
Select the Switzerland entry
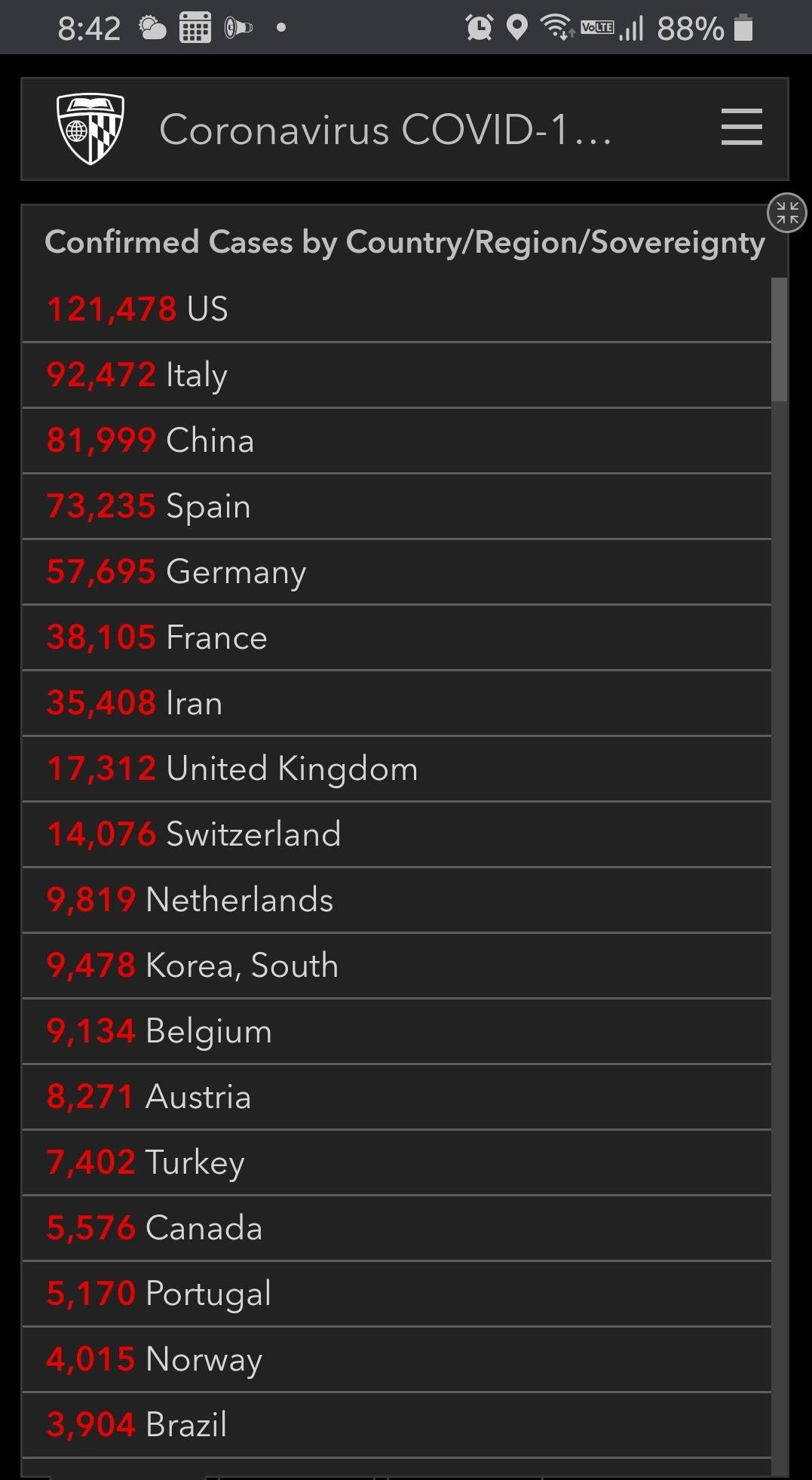click(x=397, y=834)
